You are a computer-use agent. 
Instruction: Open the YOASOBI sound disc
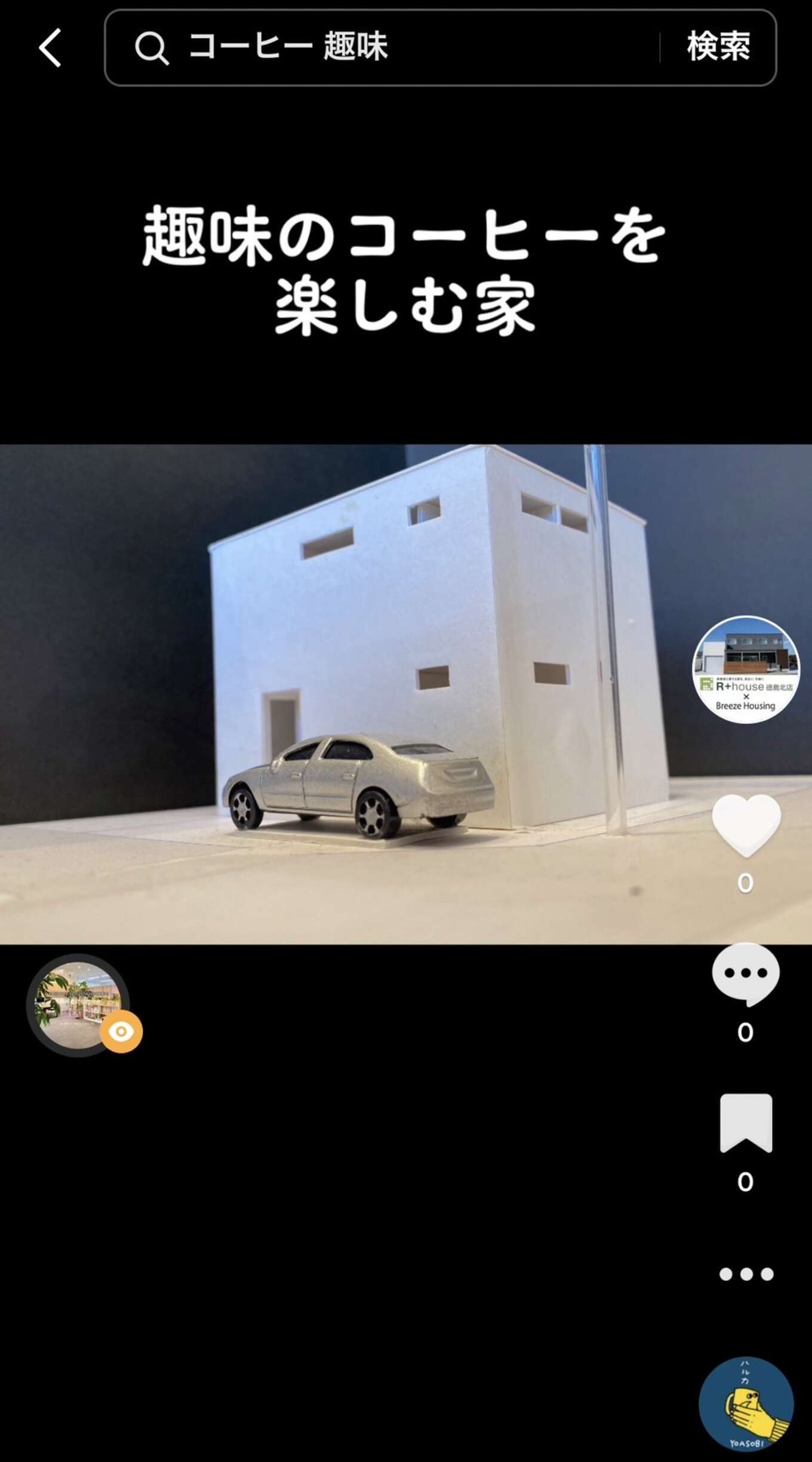(746, 1403)
